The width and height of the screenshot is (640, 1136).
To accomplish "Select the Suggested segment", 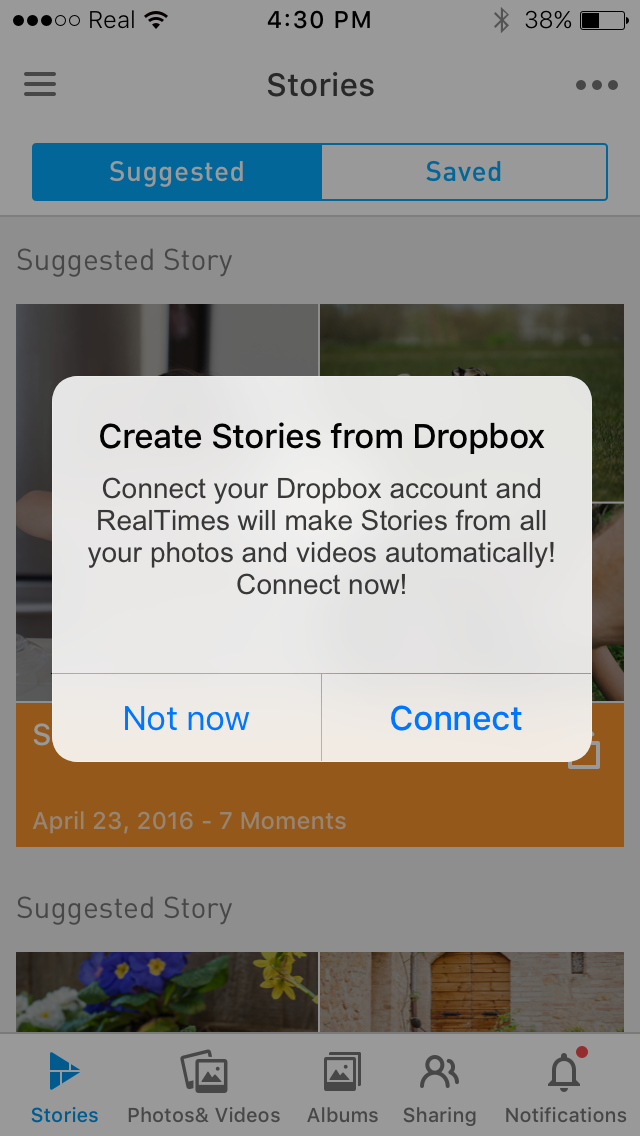I will pyautogui.click(x=177, y=172).
